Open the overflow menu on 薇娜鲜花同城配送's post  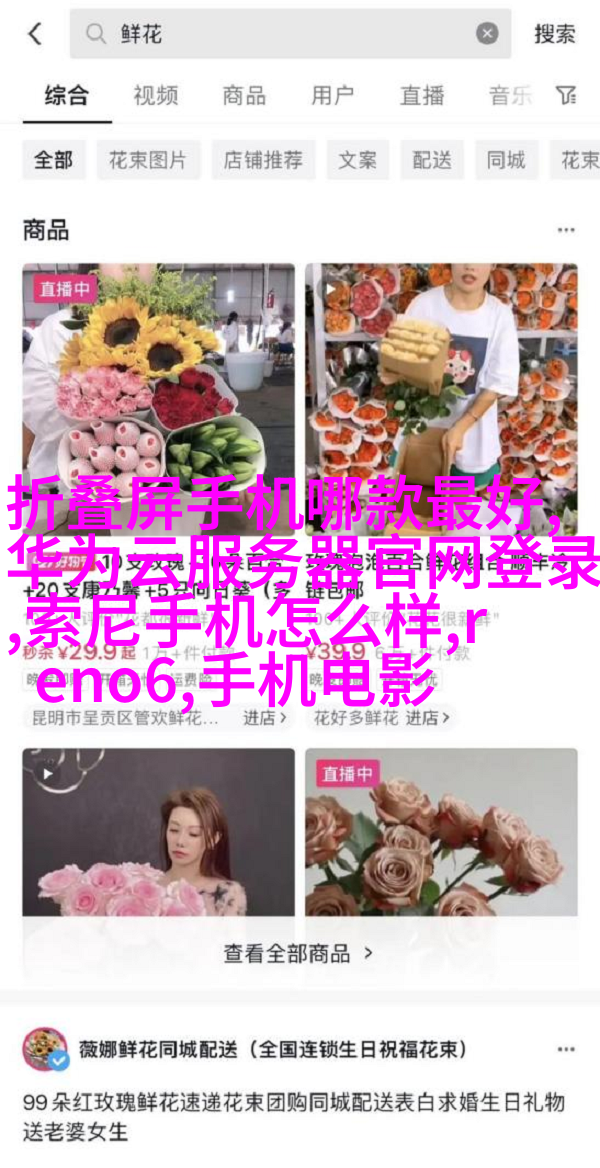pyautogui.click(x=567, y=1049)
